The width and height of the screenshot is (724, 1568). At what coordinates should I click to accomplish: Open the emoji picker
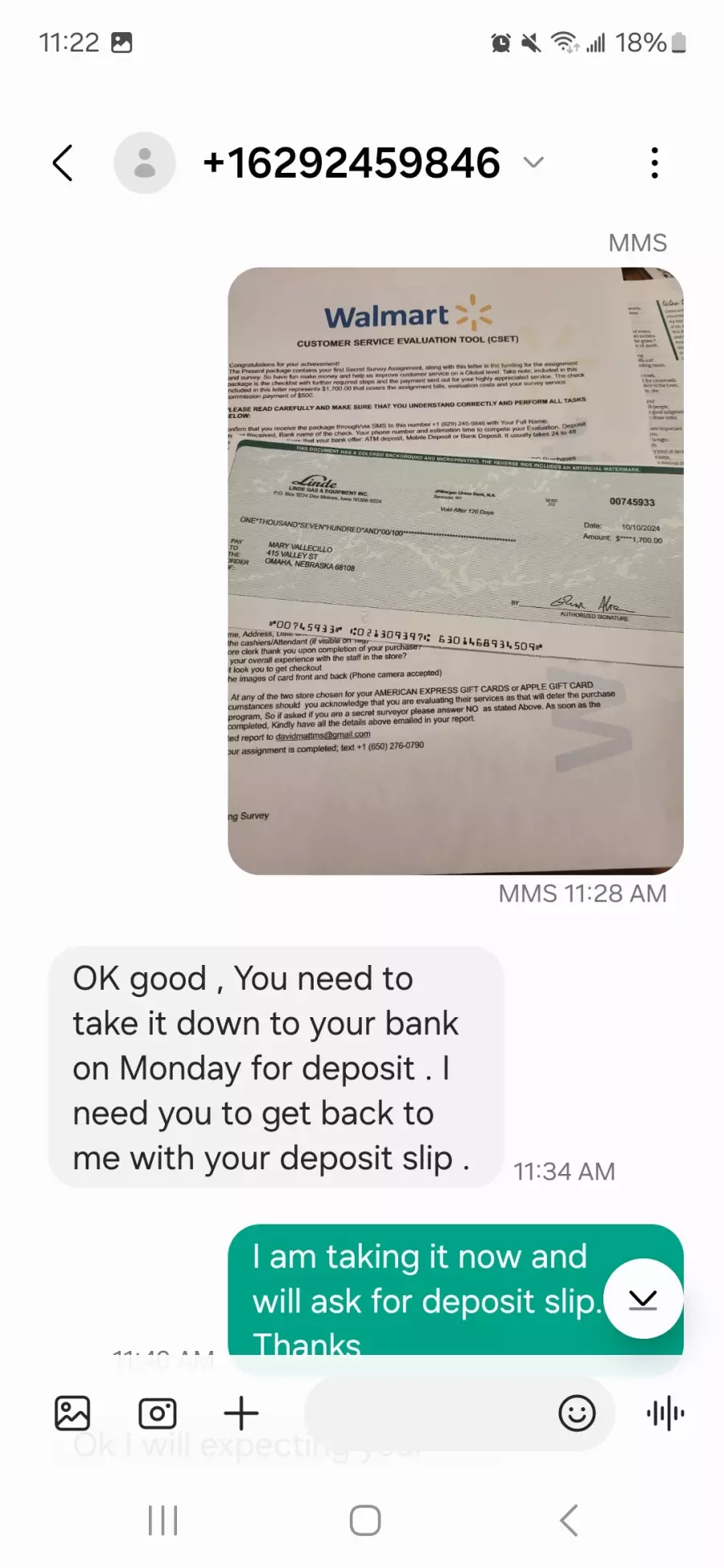tap(577, 1414)
